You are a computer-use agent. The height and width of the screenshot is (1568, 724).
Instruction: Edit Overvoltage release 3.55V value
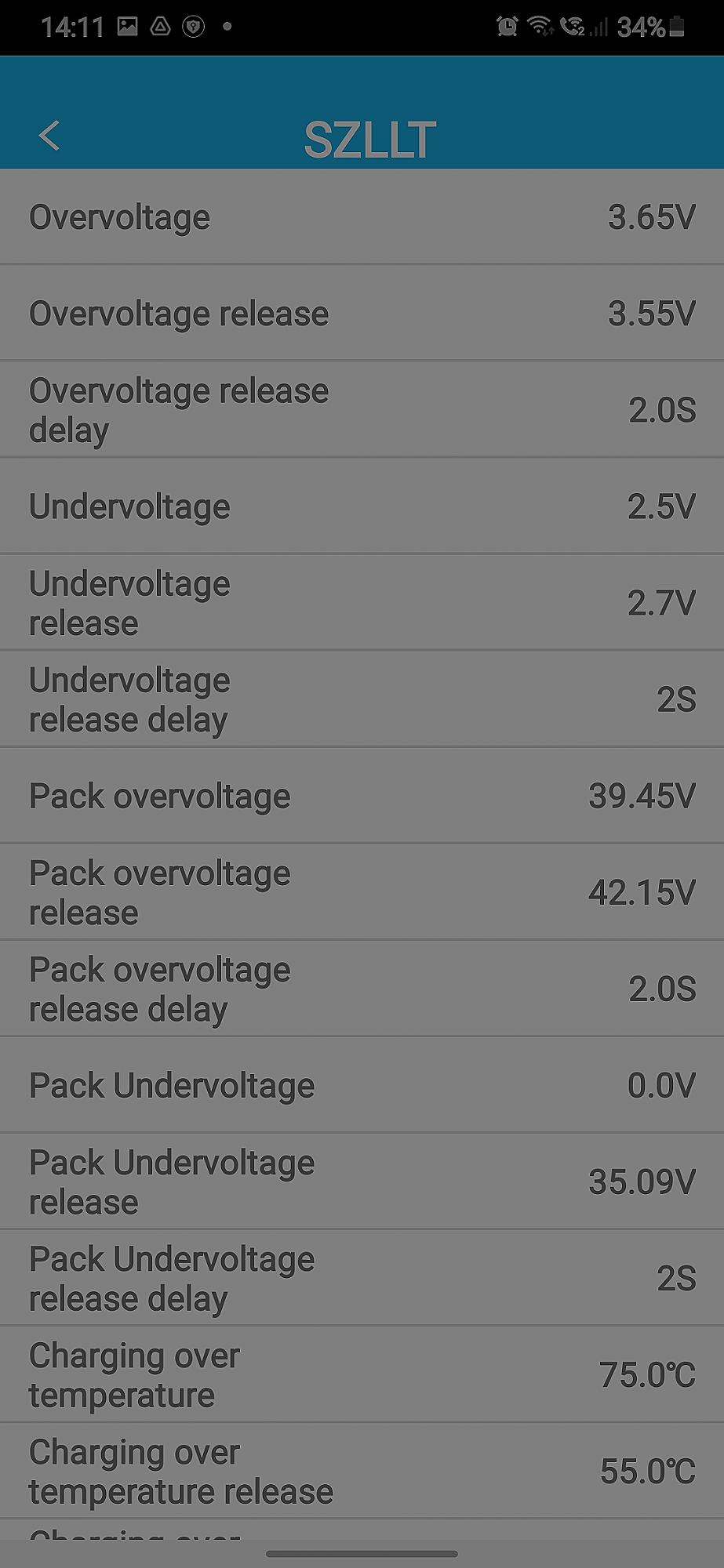coord(362,313)
